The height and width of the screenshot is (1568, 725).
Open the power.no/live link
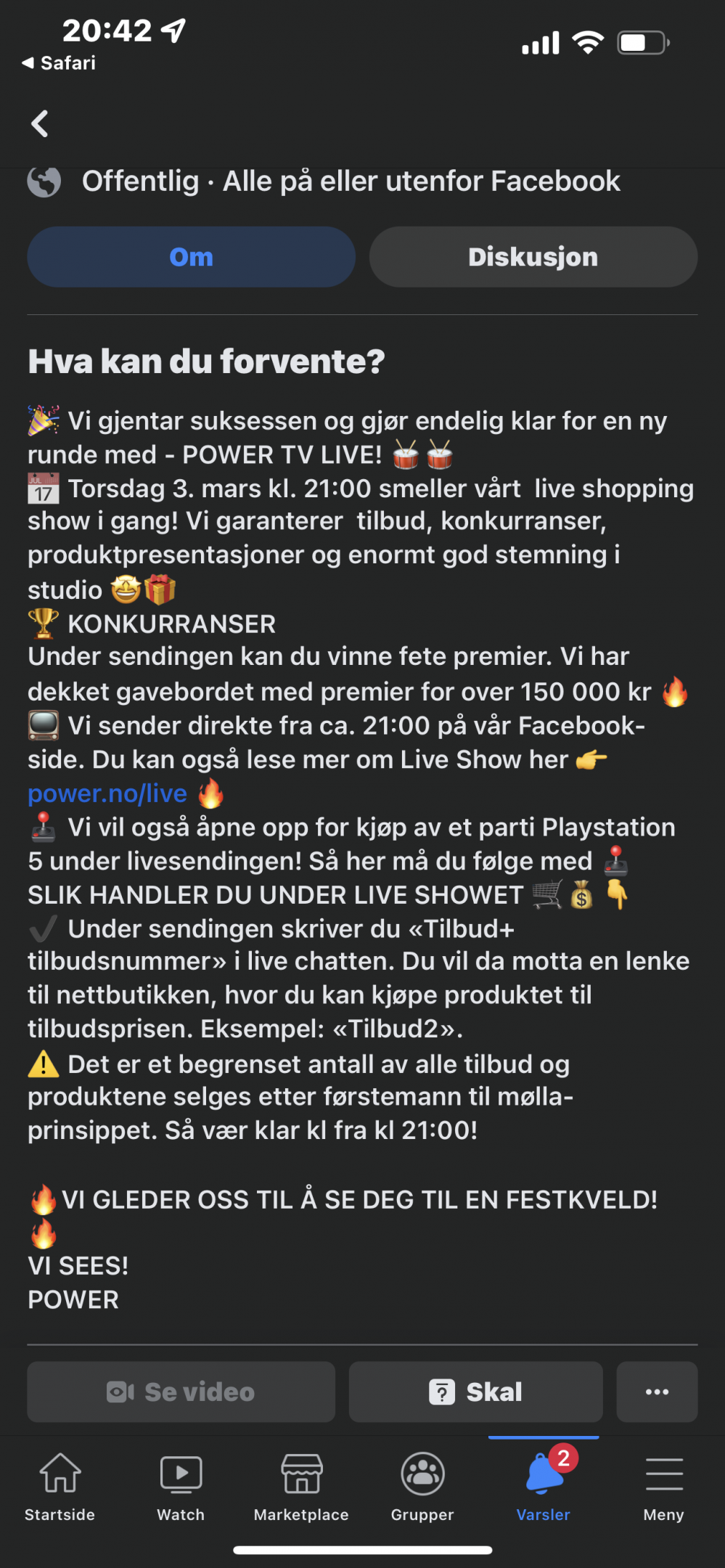click(107, 793)
